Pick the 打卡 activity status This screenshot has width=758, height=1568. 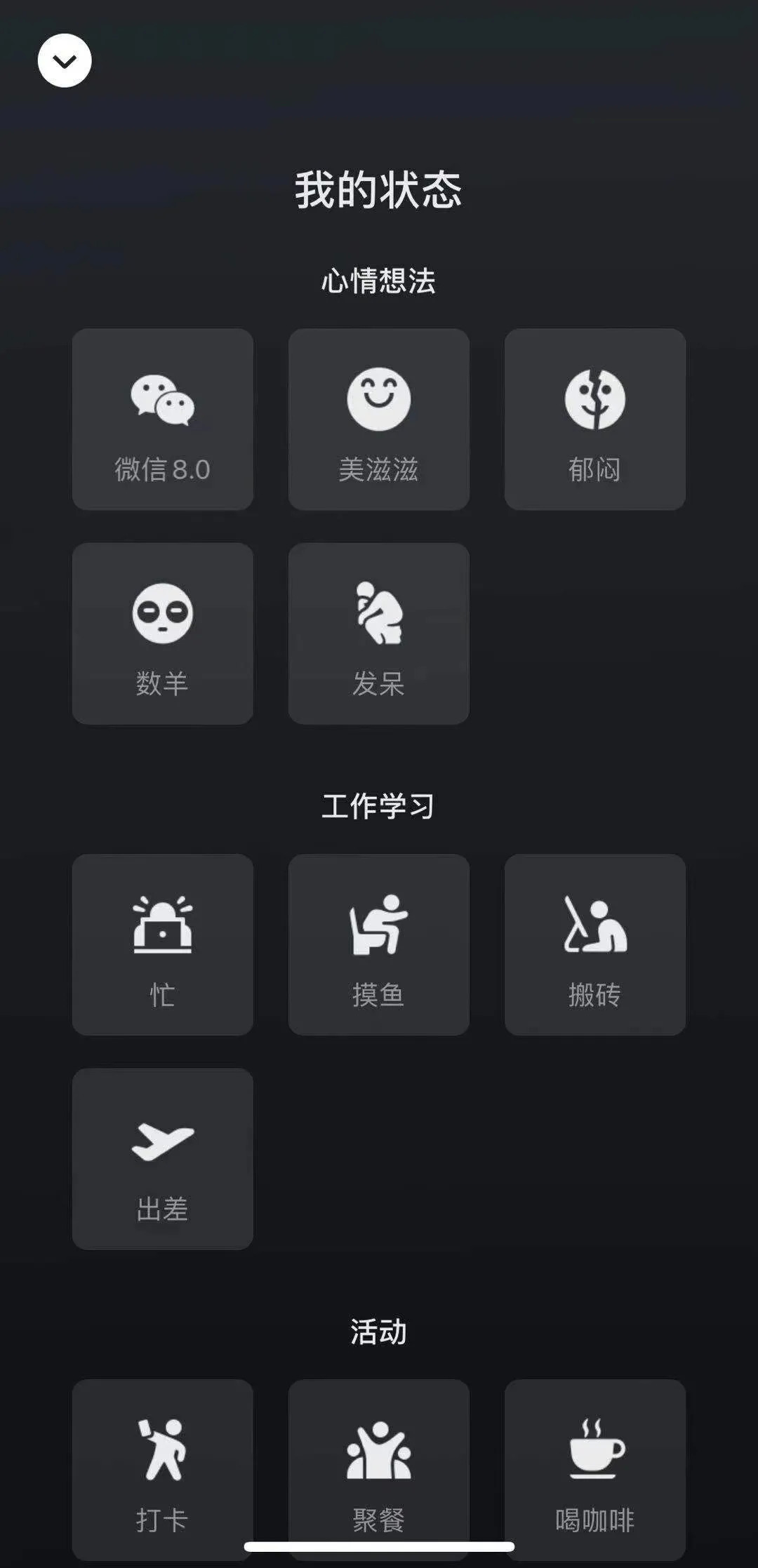click(x=162, y=1468)
